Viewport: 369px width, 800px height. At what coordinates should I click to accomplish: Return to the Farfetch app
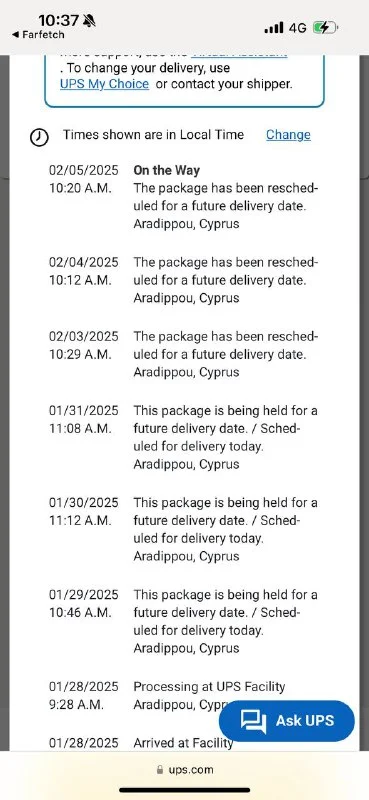38,35
